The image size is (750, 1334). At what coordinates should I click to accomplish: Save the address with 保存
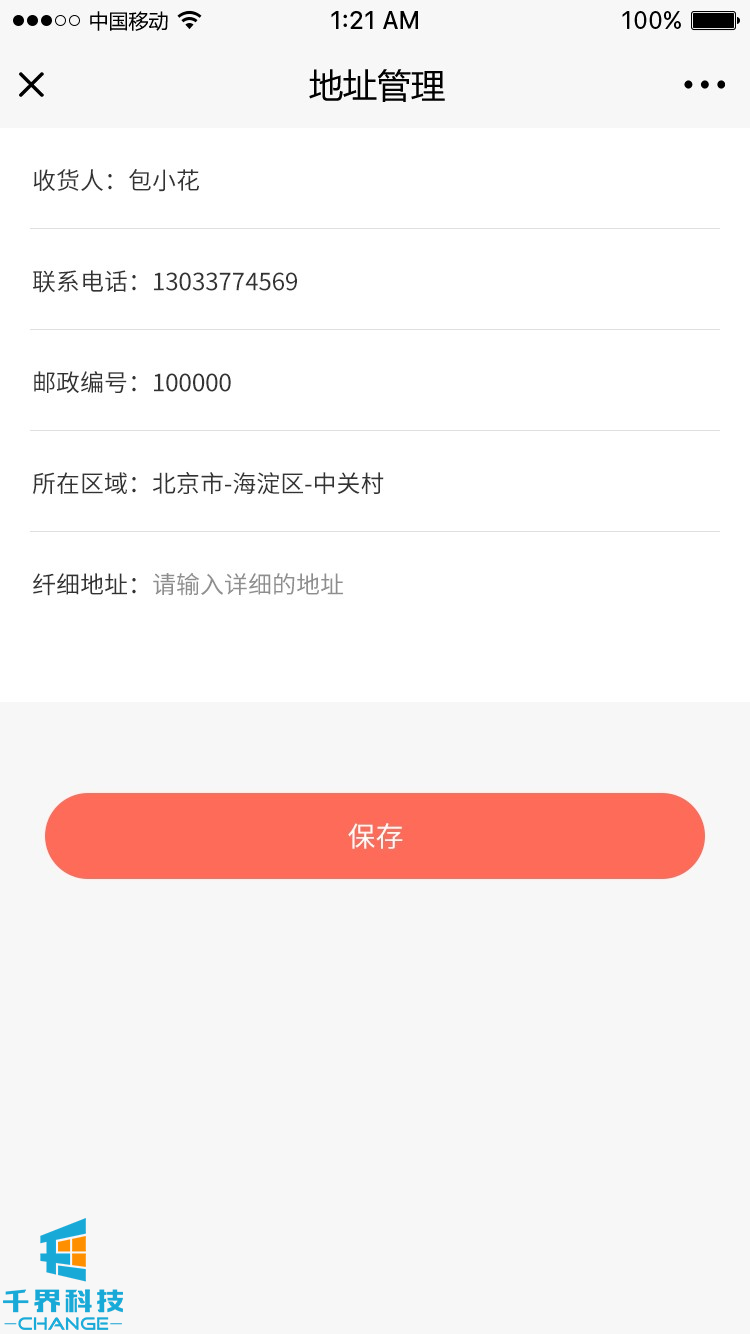point(375,836)
